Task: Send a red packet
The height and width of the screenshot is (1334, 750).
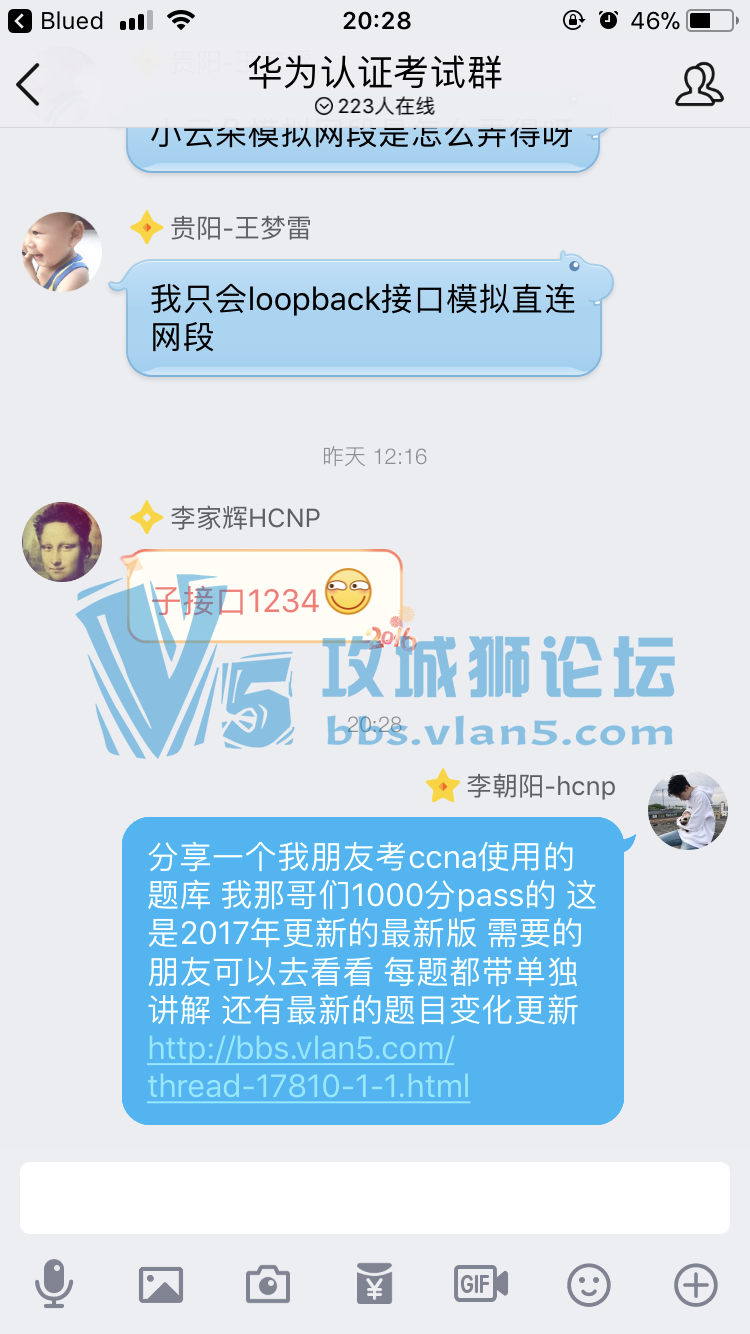Action: [x=374, y=1283]
